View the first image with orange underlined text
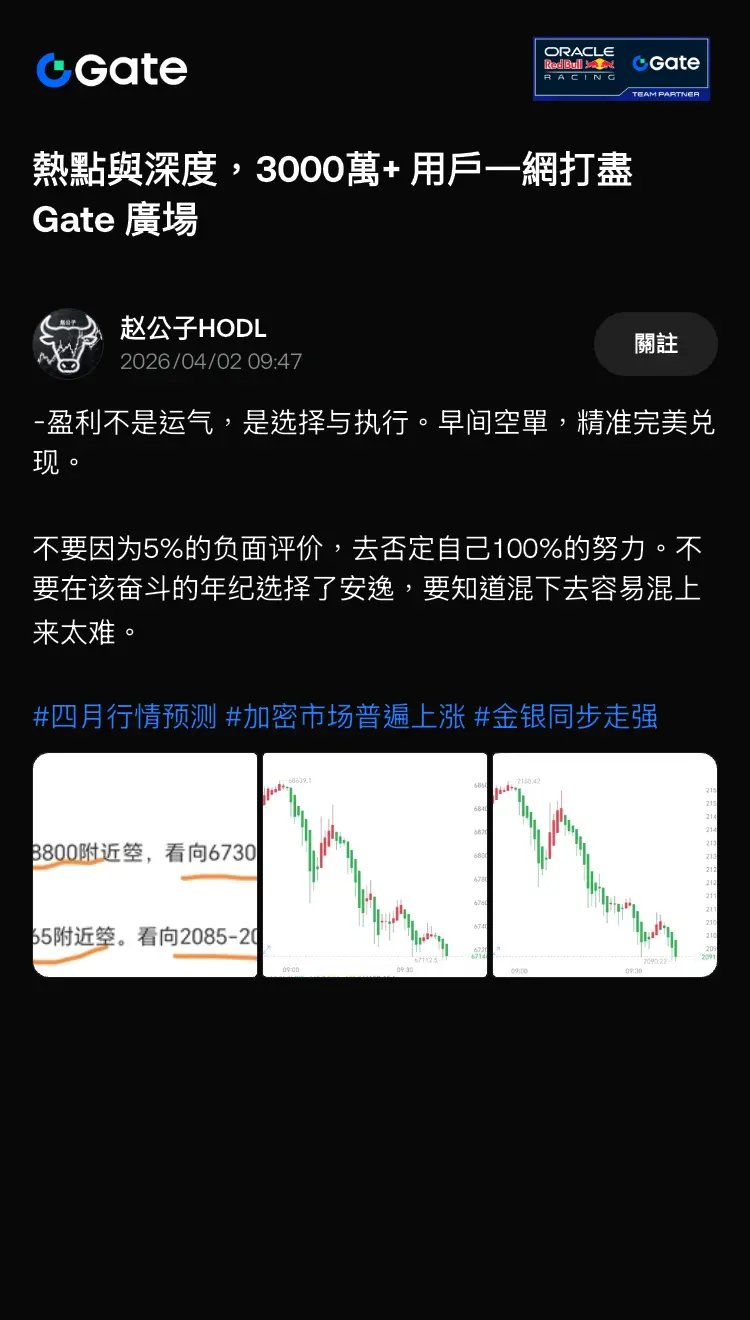Screen dimensions: 750x1320 (145, 865)
